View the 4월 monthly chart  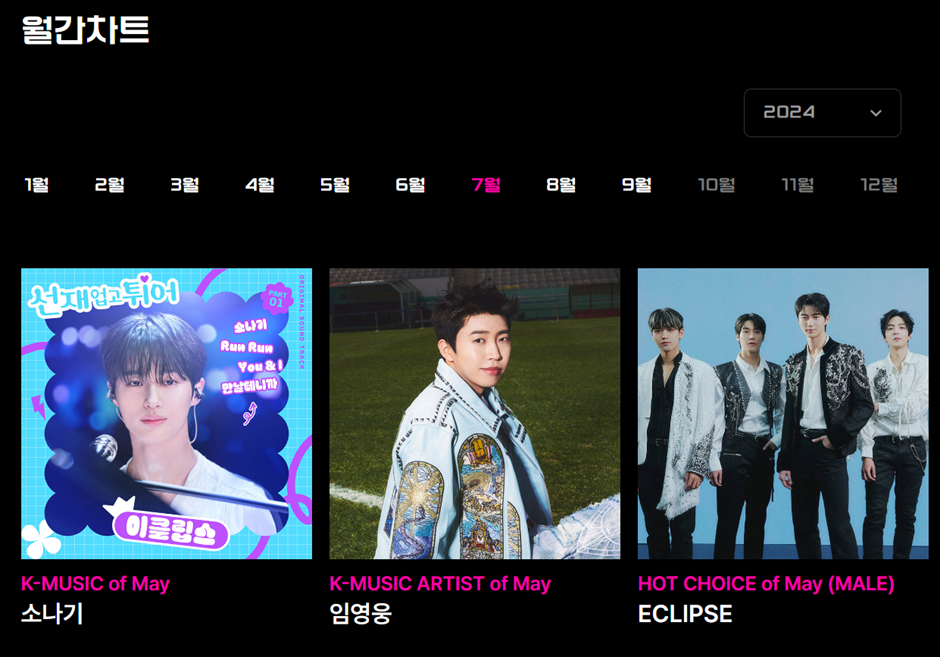pos(260,185)
